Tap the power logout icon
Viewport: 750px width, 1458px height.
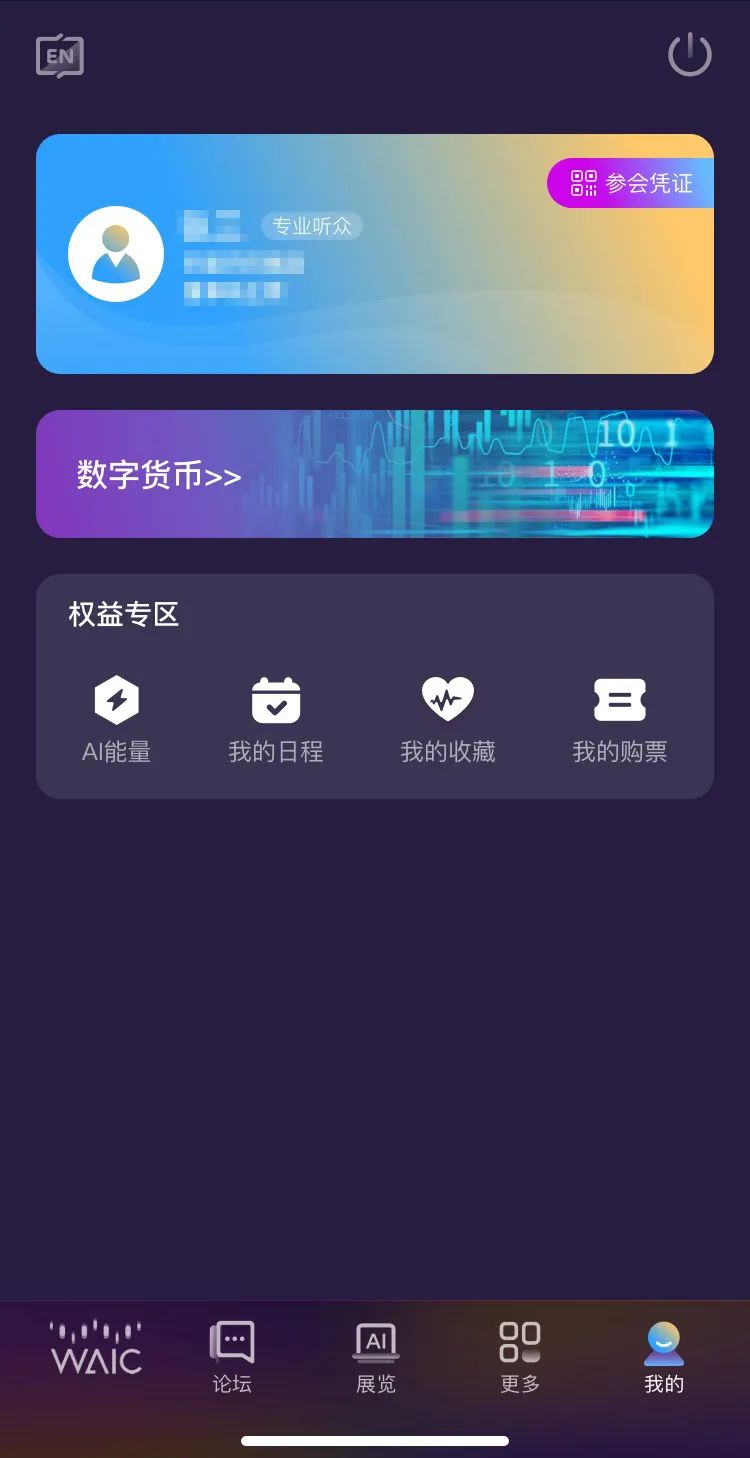tap(690, 54)
